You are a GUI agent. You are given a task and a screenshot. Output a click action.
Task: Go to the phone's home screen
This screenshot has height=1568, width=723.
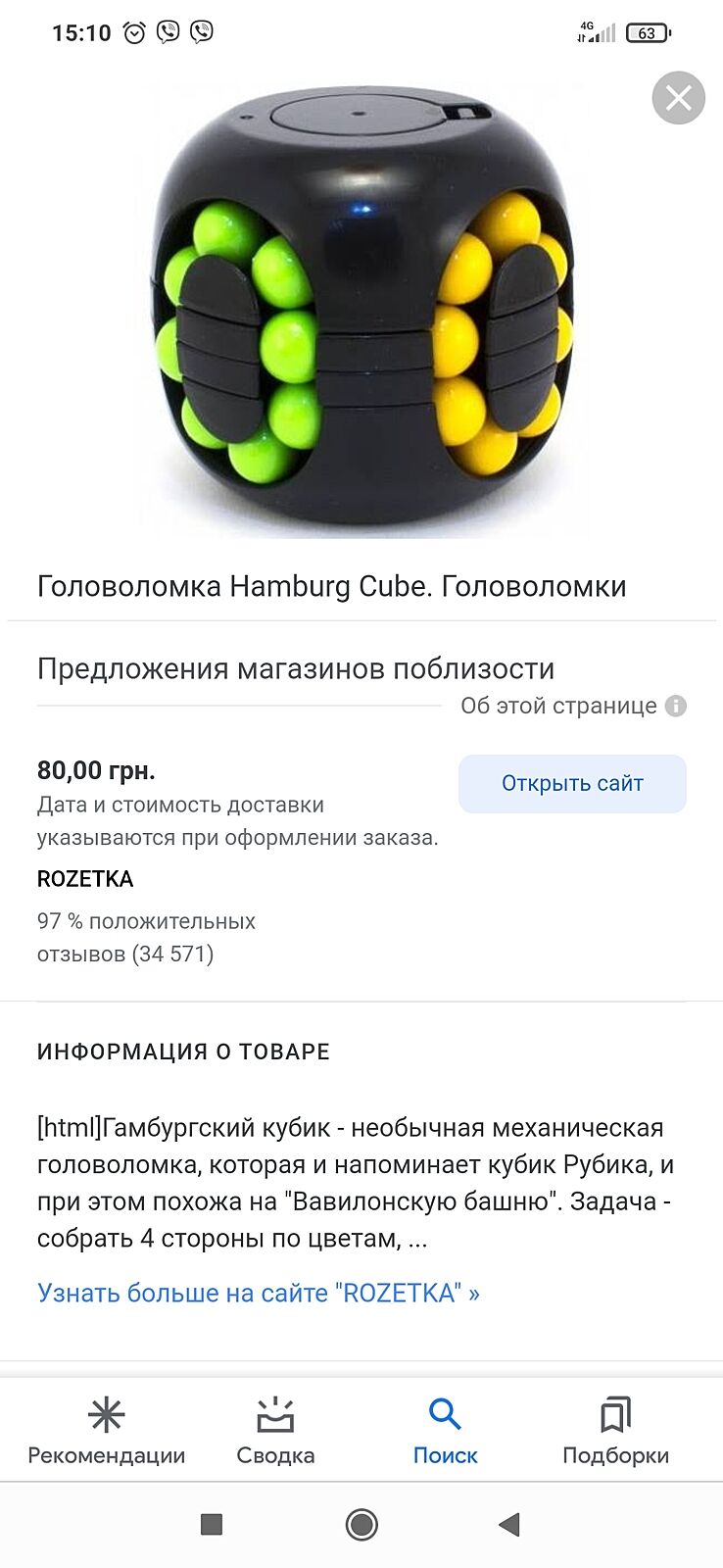coord(361,1524)
